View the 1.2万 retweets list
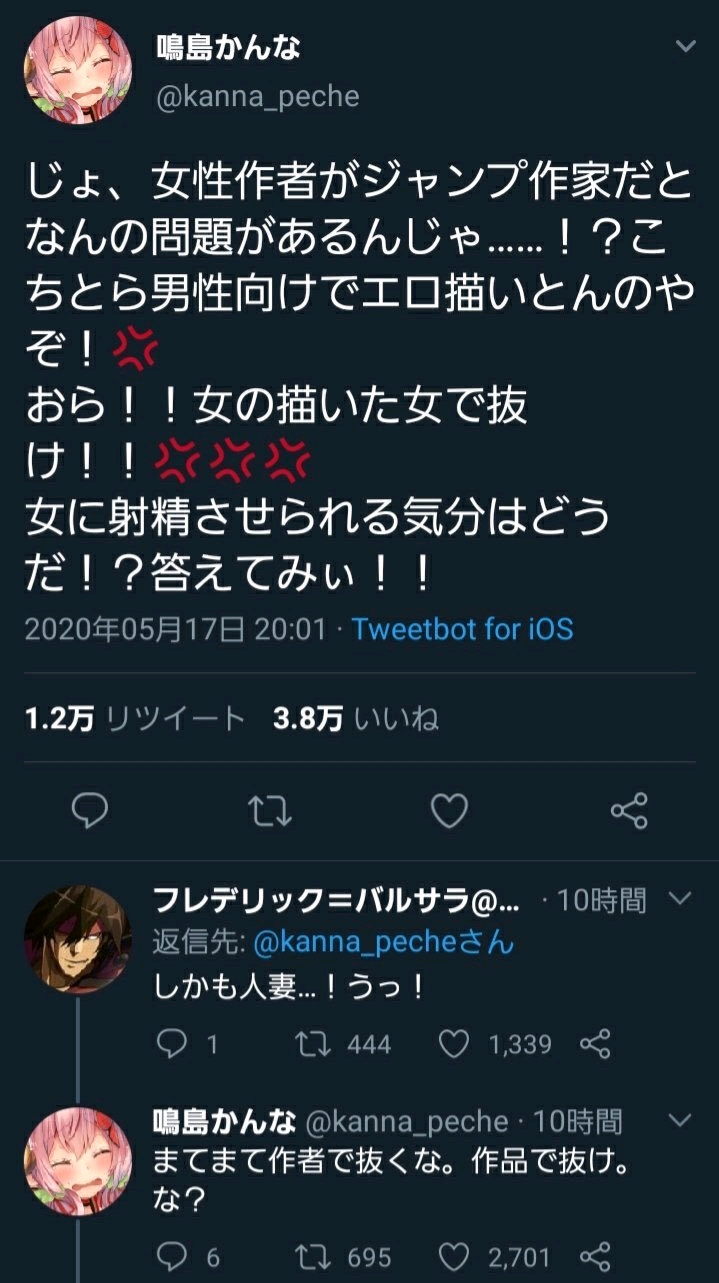The width and height of the screenshot is (719, 1283). [x=133, y=718]
